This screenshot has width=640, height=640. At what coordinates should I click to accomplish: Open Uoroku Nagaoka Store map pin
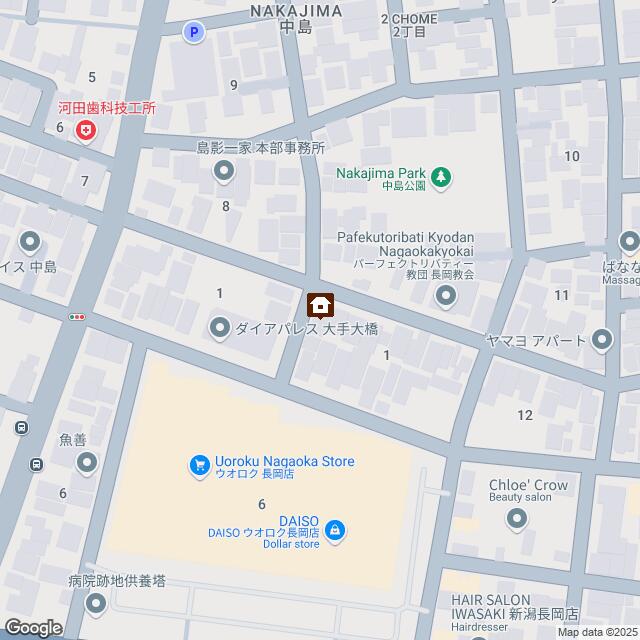199,464
